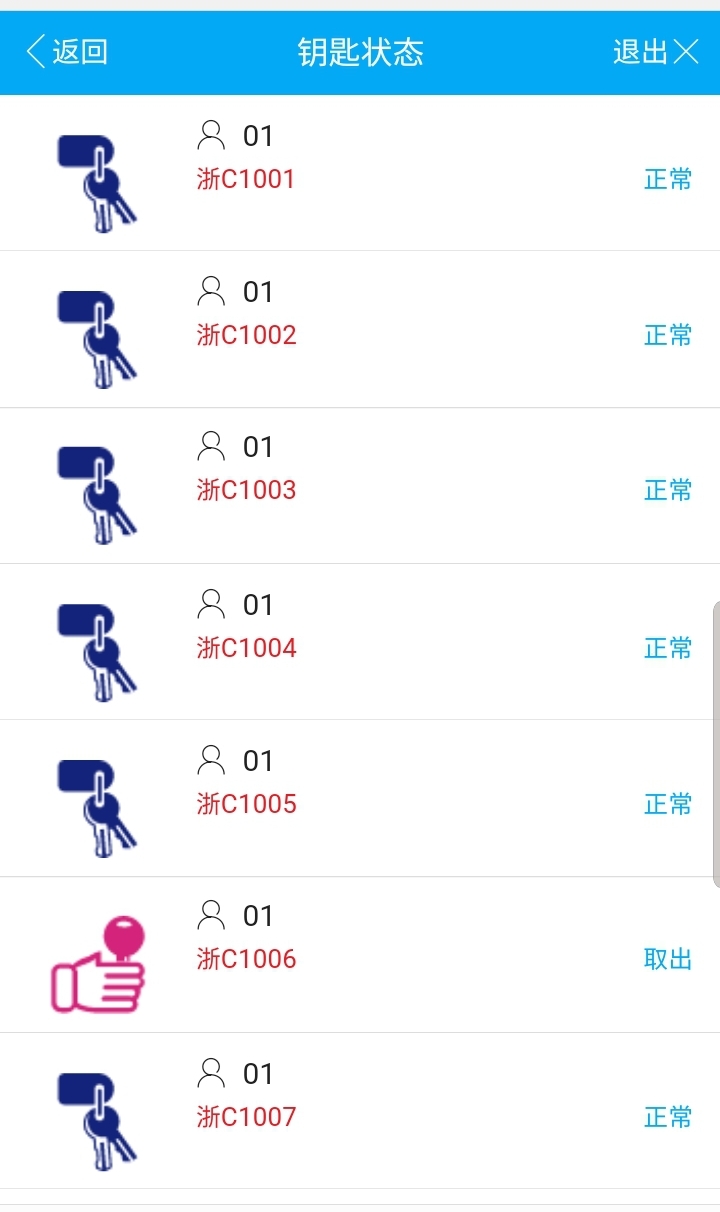Choose the key entry 浙C1007
This screenshot has height=1212, width=720.
[x=360, y=1111]
